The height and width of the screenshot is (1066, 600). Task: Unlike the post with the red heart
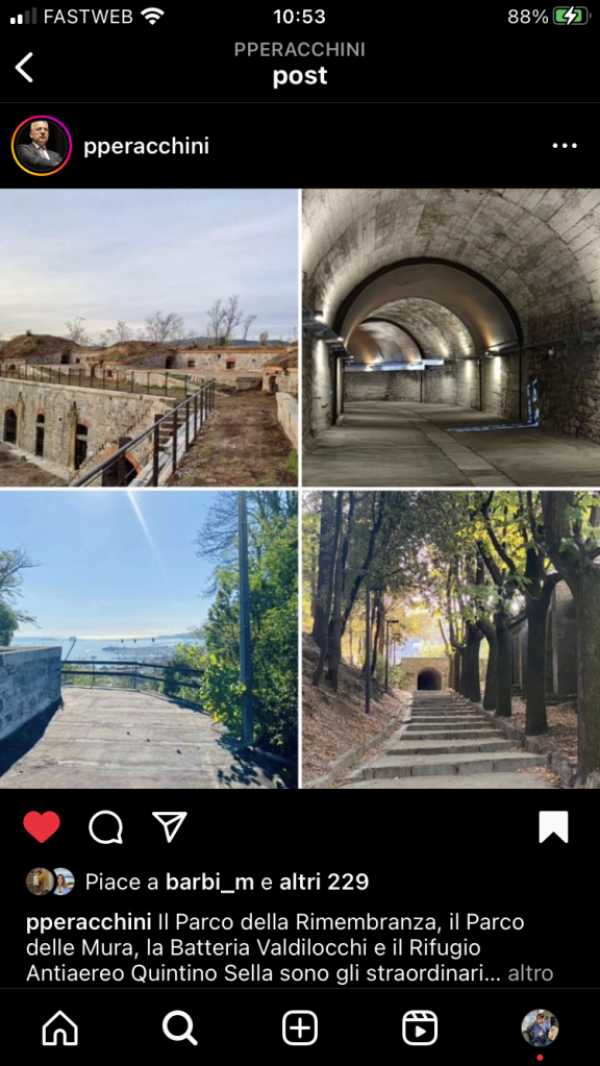click(42, 827)
